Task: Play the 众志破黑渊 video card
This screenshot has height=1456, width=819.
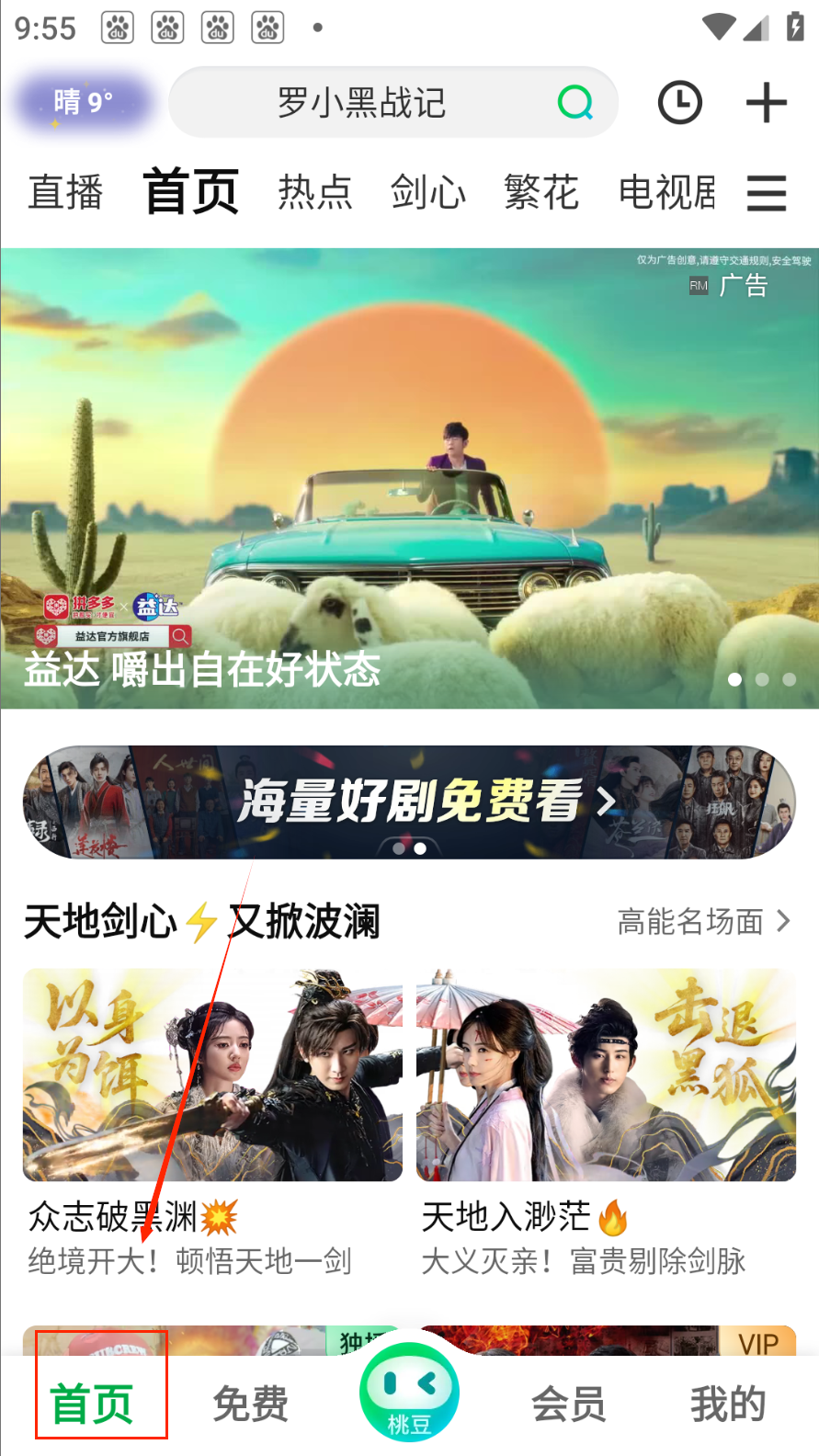Action: pyautogui.click(x=212, y=1075)
